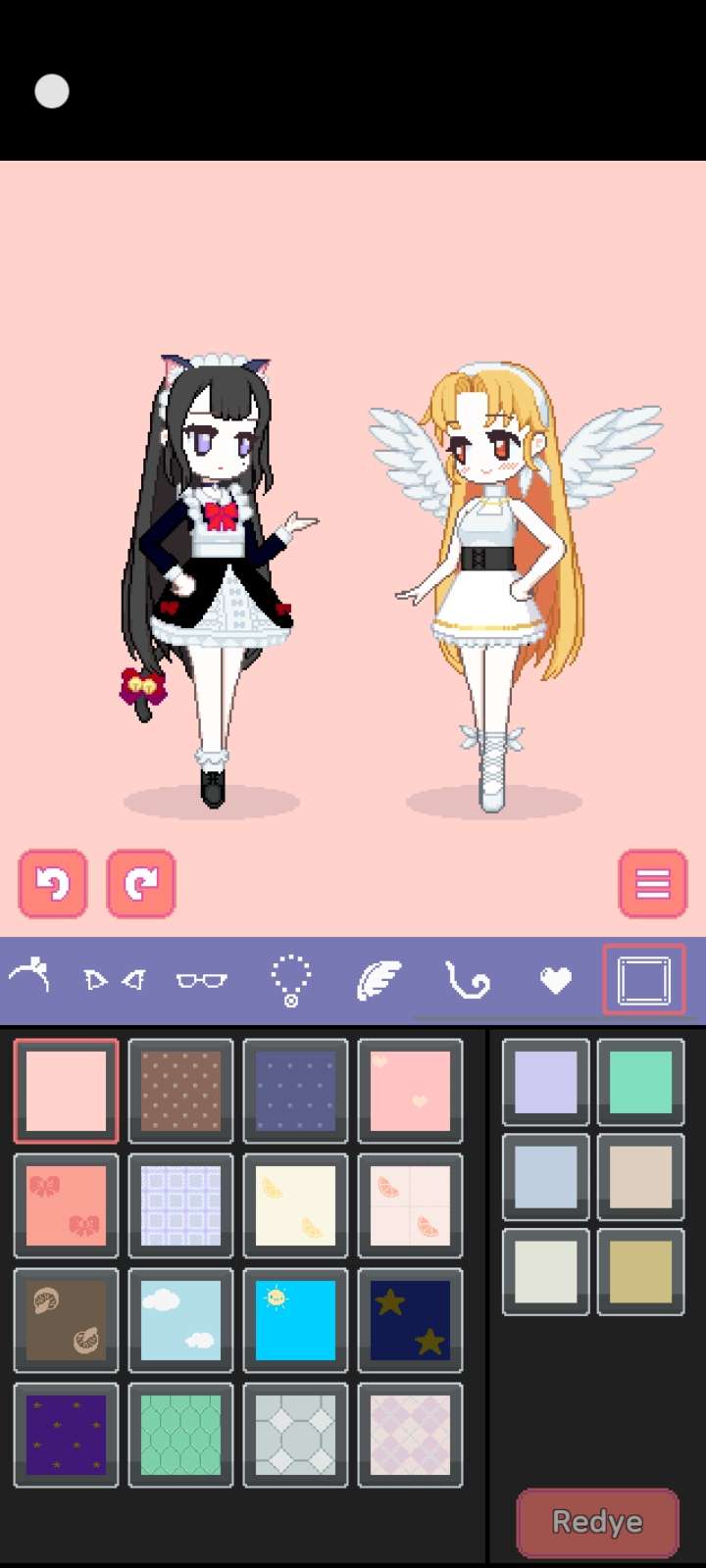706x1568 pixels.
Task: Select the blue sky clouds background
Action: (x=180, y=1320)
